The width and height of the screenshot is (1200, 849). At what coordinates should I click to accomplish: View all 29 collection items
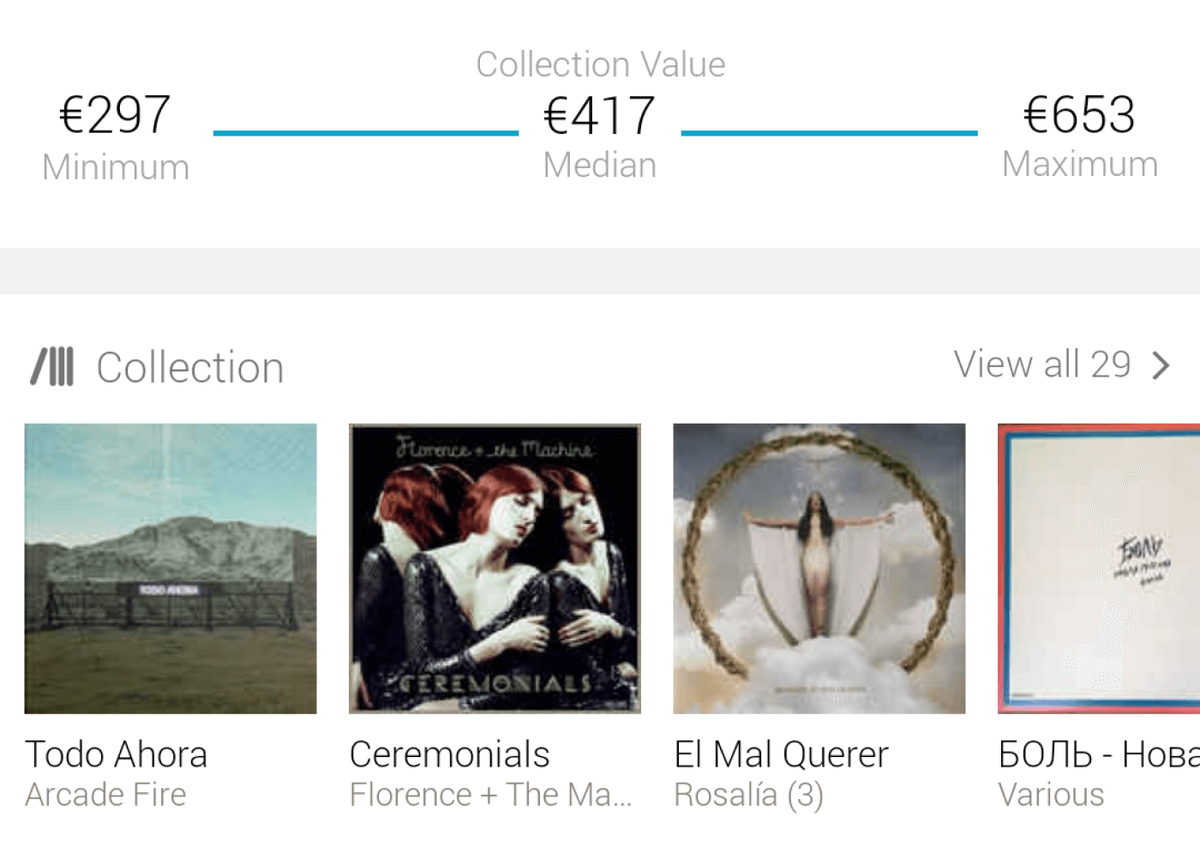coord(1060,366)
